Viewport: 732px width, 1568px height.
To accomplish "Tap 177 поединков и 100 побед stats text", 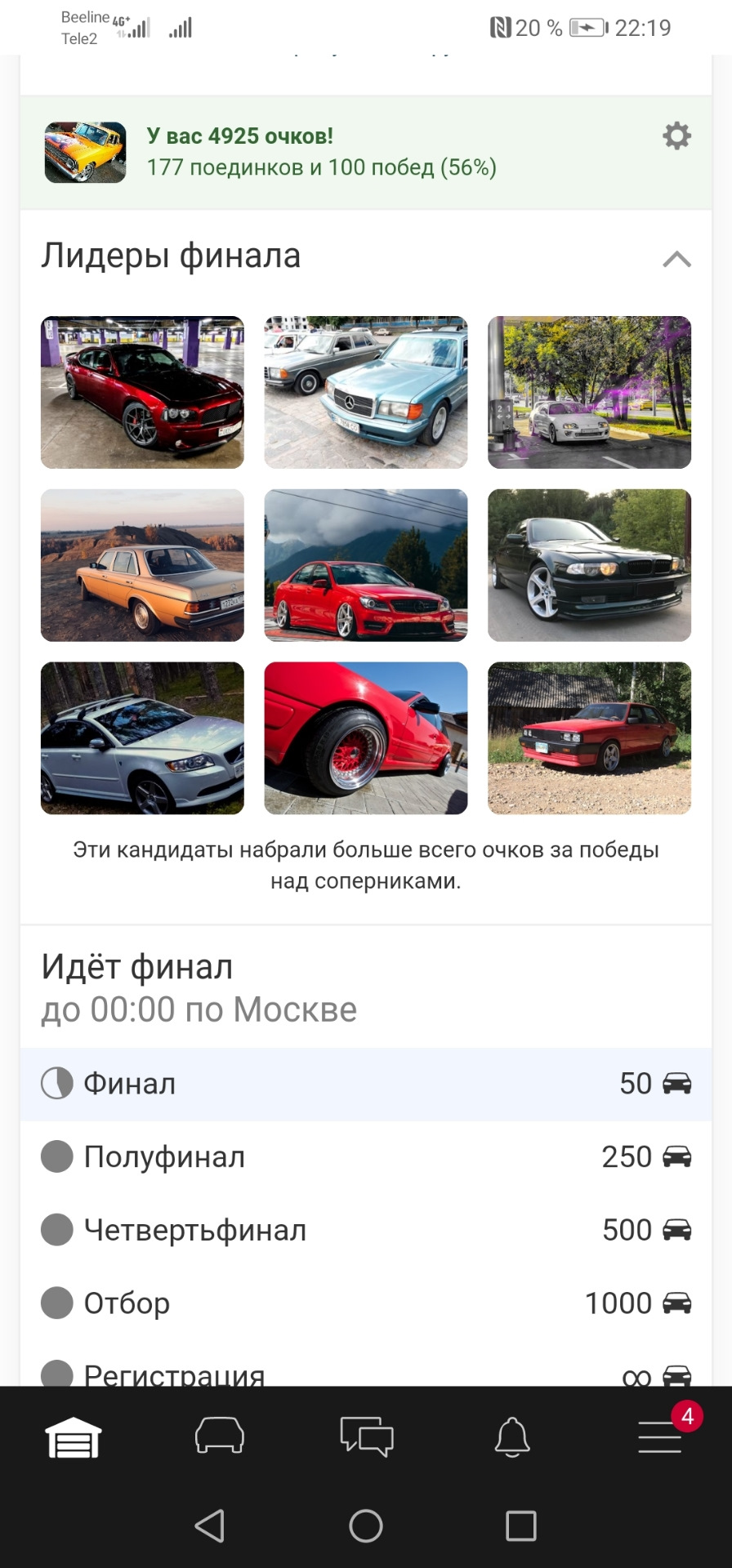I will 321,168.
